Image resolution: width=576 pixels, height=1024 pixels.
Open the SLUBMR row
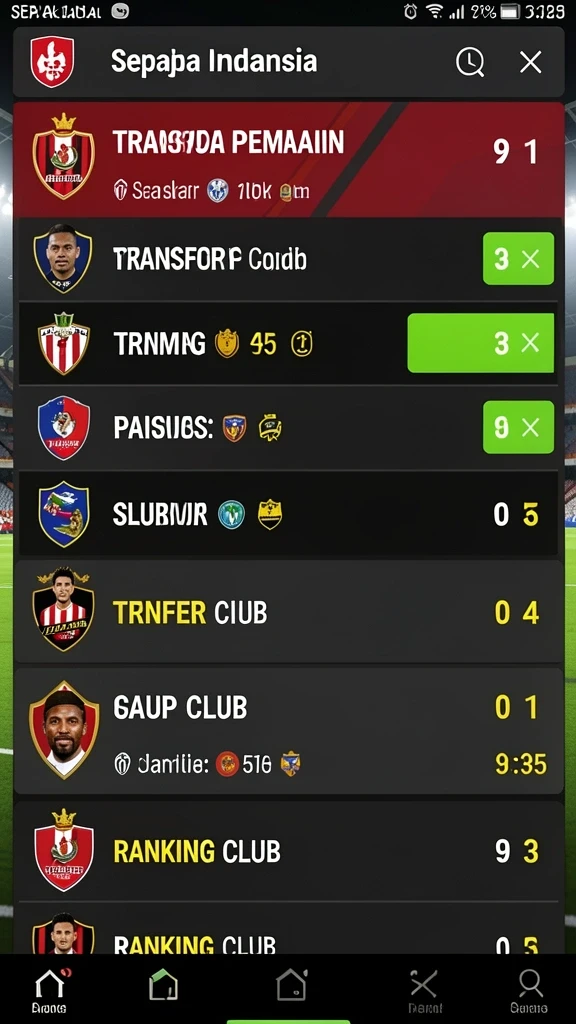[x=289, y=514]
